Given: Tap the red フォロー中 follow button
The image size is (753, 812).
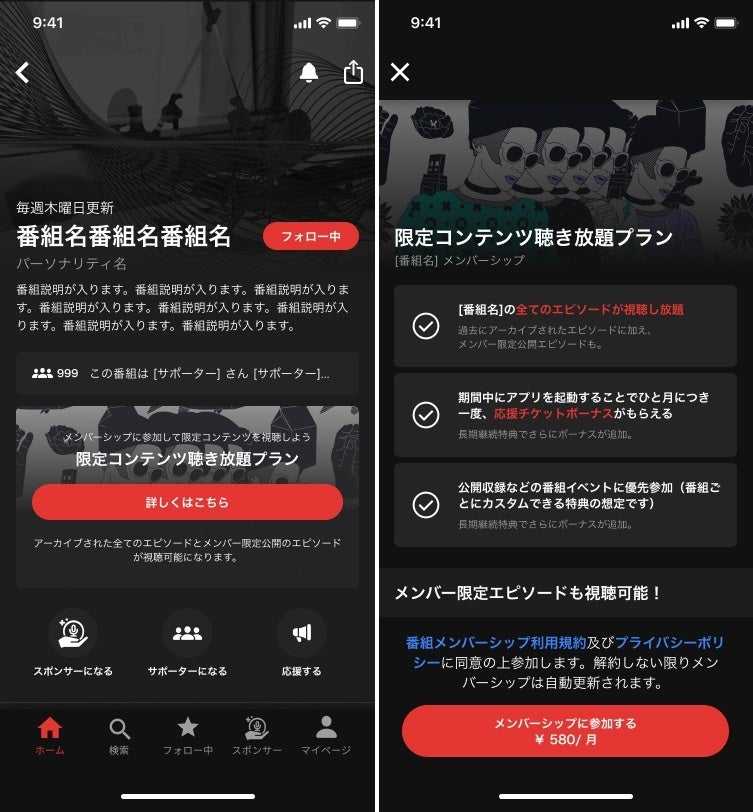Looking at the screenshot, I should pos(310,237).
